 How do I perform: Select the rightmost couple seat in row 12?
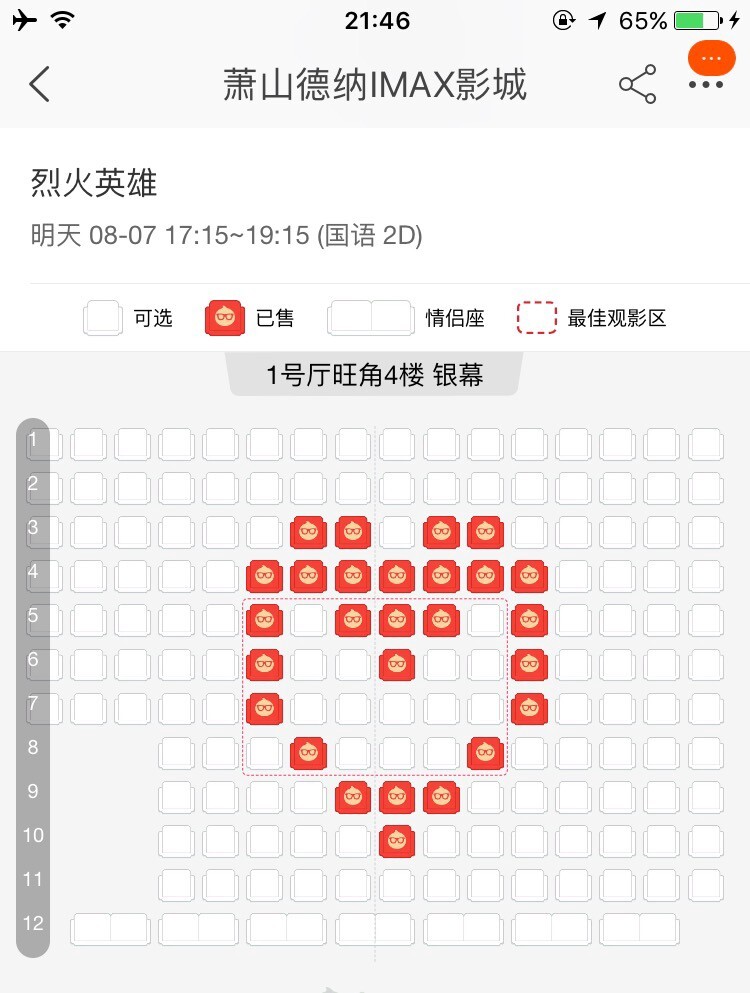pos(640,928)
